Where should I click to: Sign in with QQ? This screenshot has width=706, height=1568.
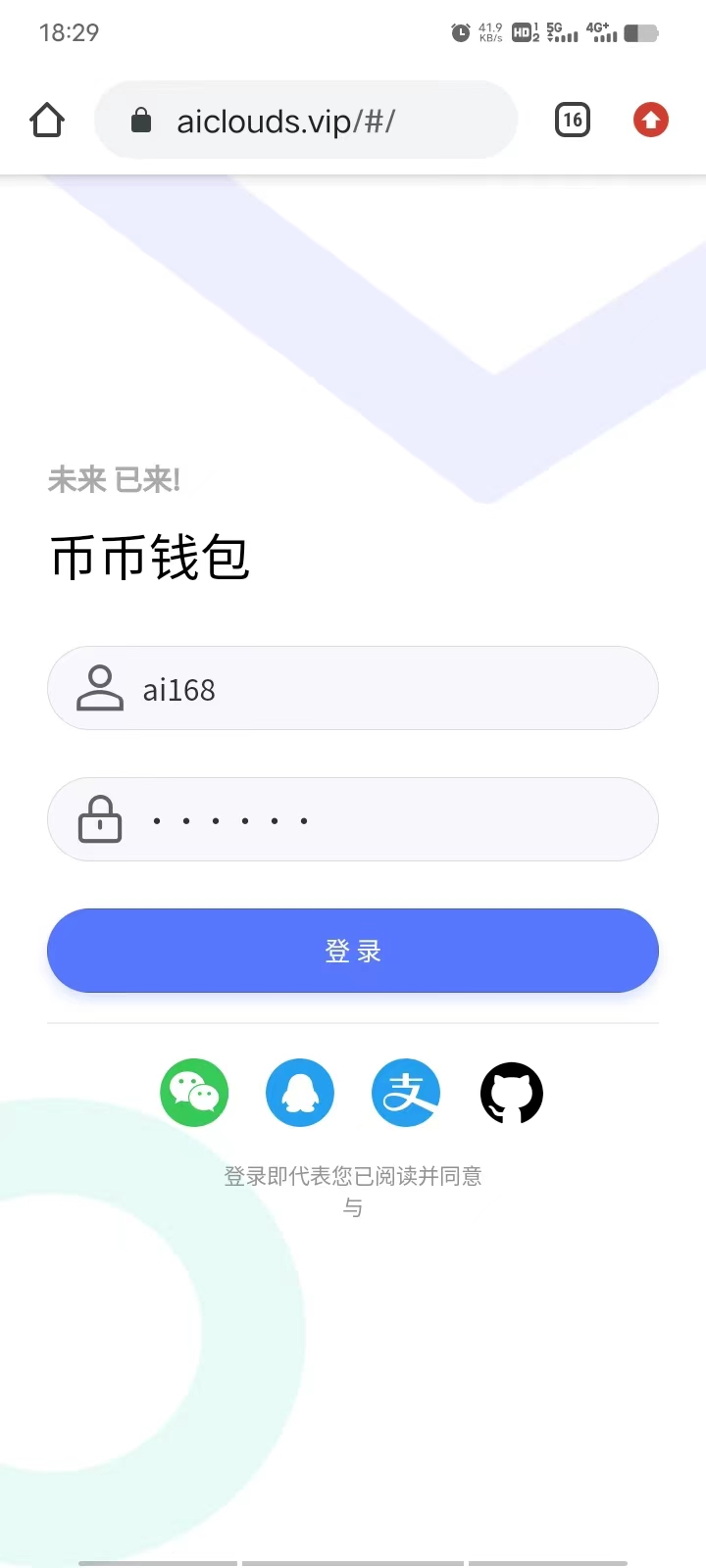(x=300, y=1093)
